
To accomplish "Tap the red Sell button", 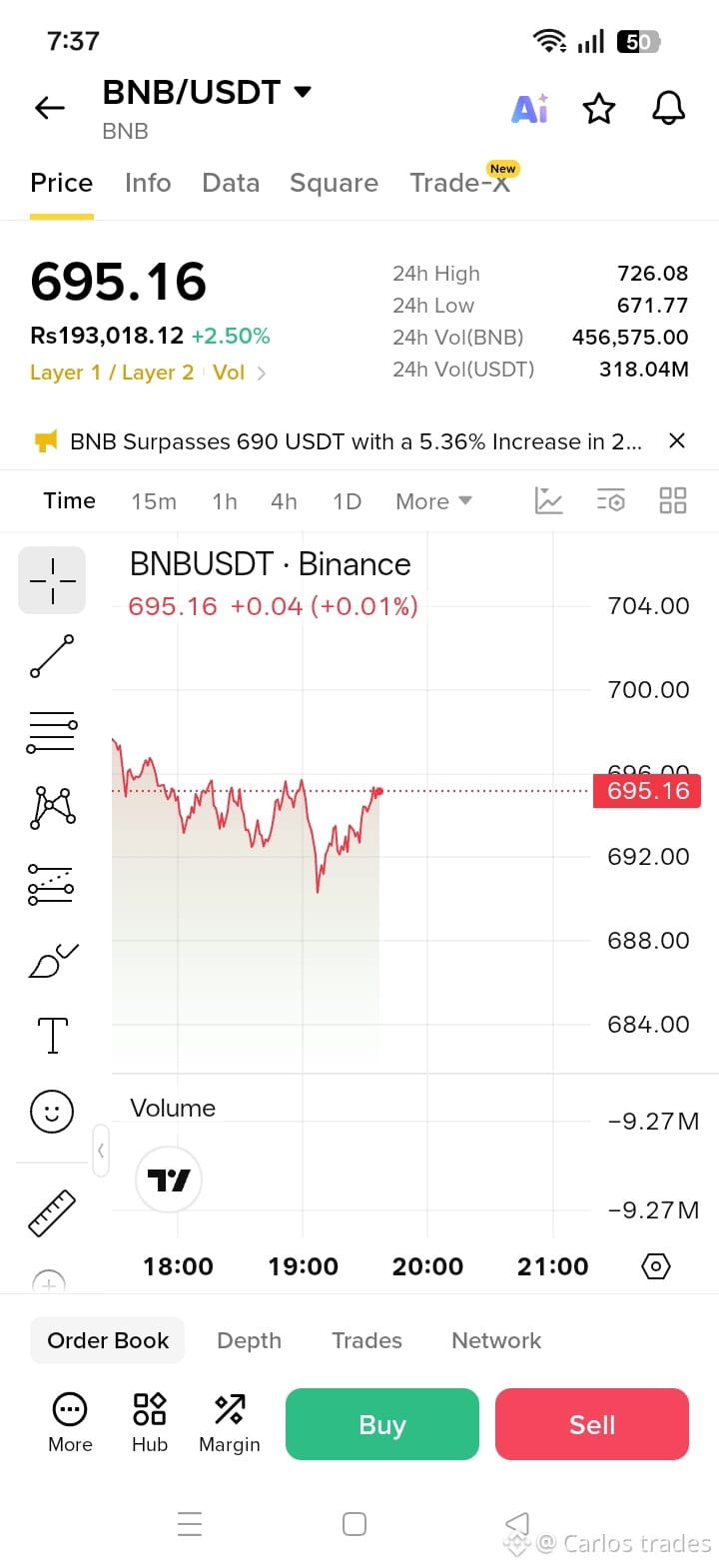I will [592, 1424].
